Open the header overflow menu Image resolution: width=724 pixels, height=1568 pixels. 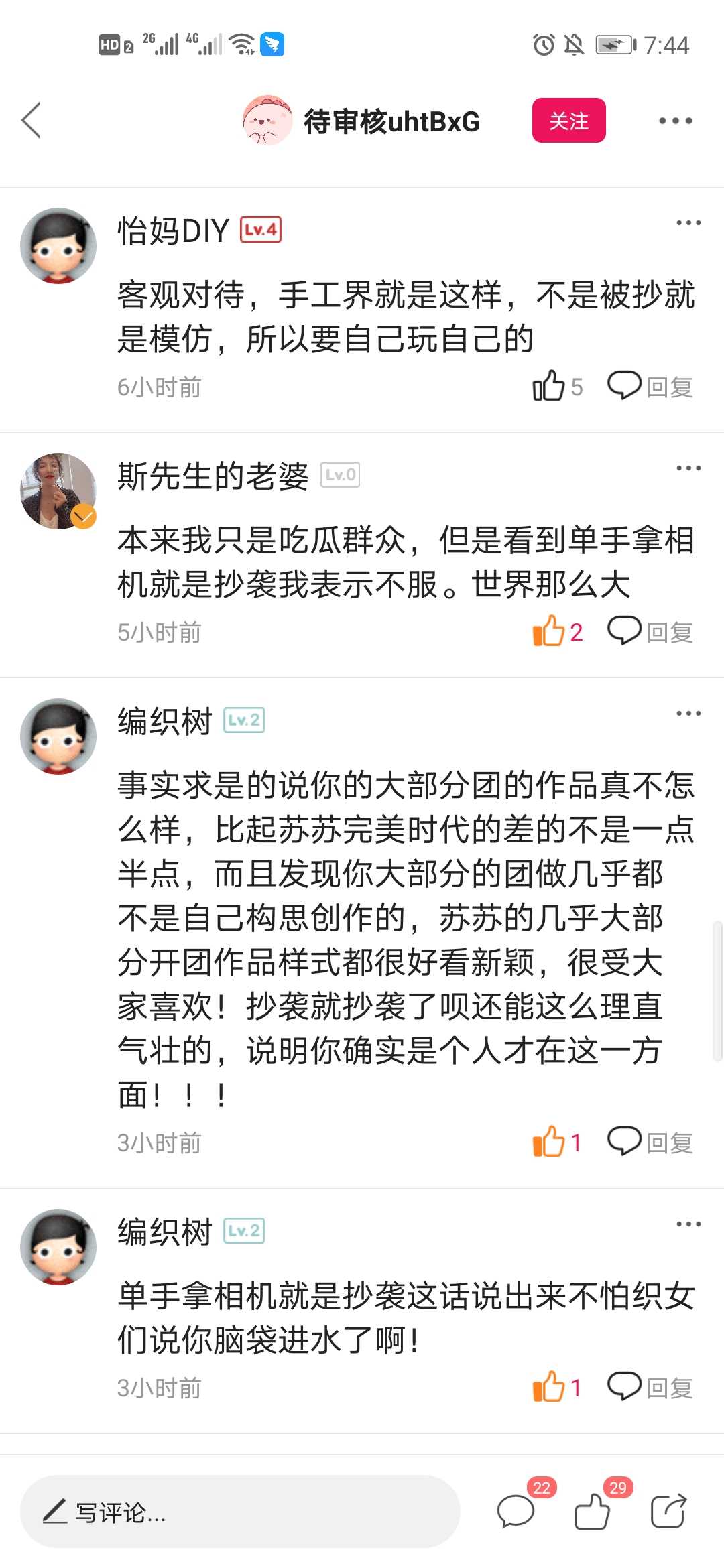coord(675,121)
